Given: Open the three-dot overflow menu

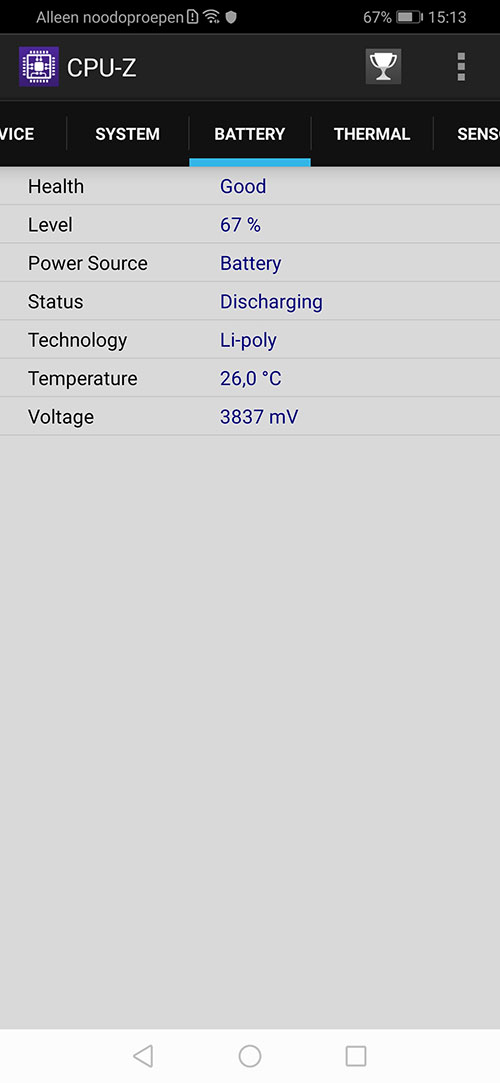Looking at the screenshot, I should click(x=461, y=67).
